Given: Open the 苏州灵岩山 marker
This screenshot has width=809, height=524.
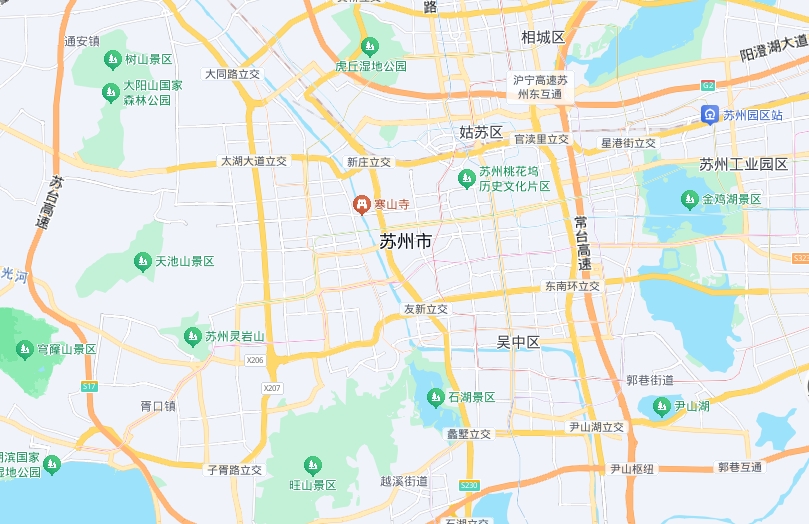Looking at the screenshot, I should pos(192,337).
